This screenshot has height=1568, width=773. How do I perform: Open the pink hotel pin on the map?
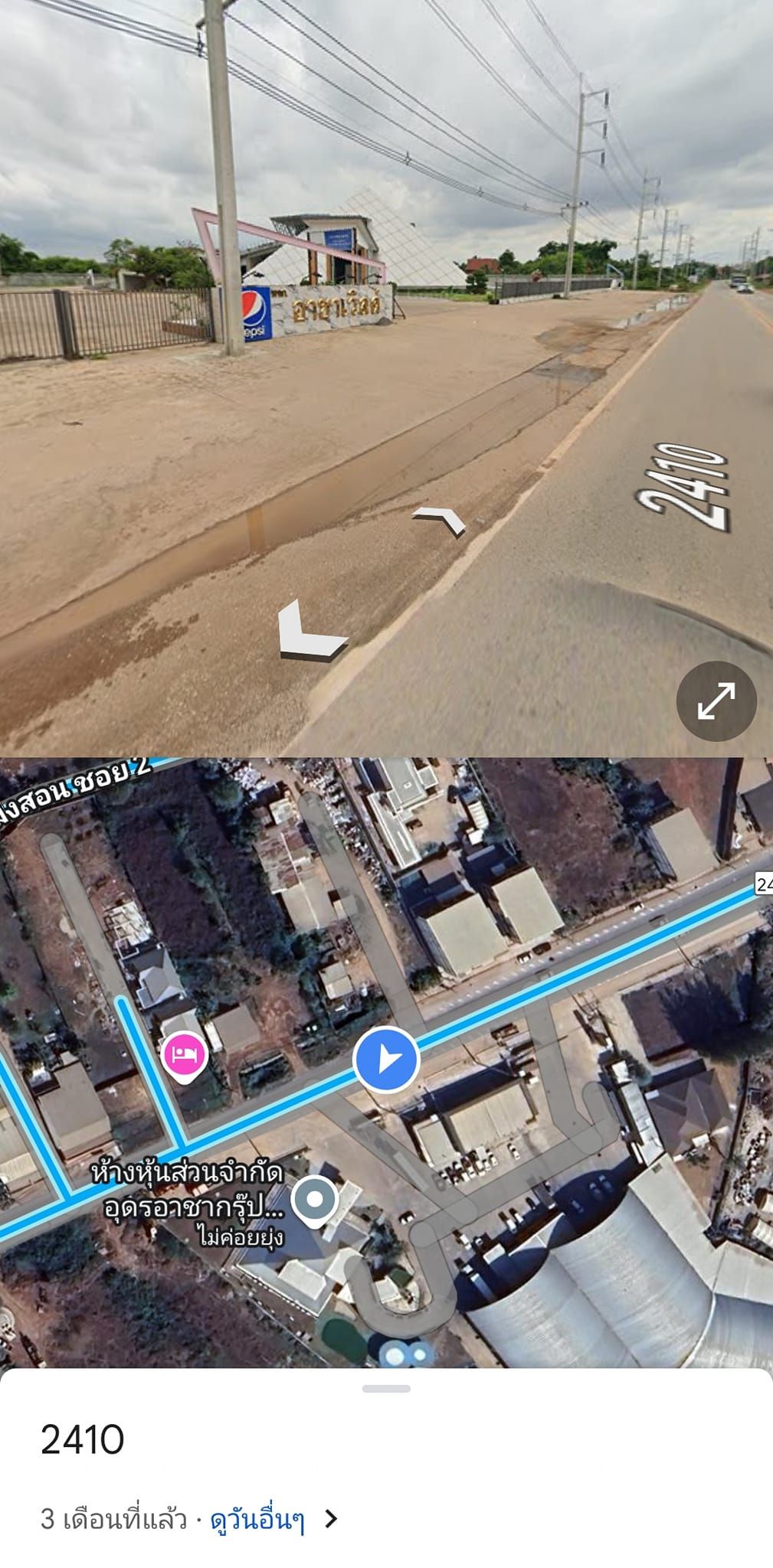[184, 1057]
